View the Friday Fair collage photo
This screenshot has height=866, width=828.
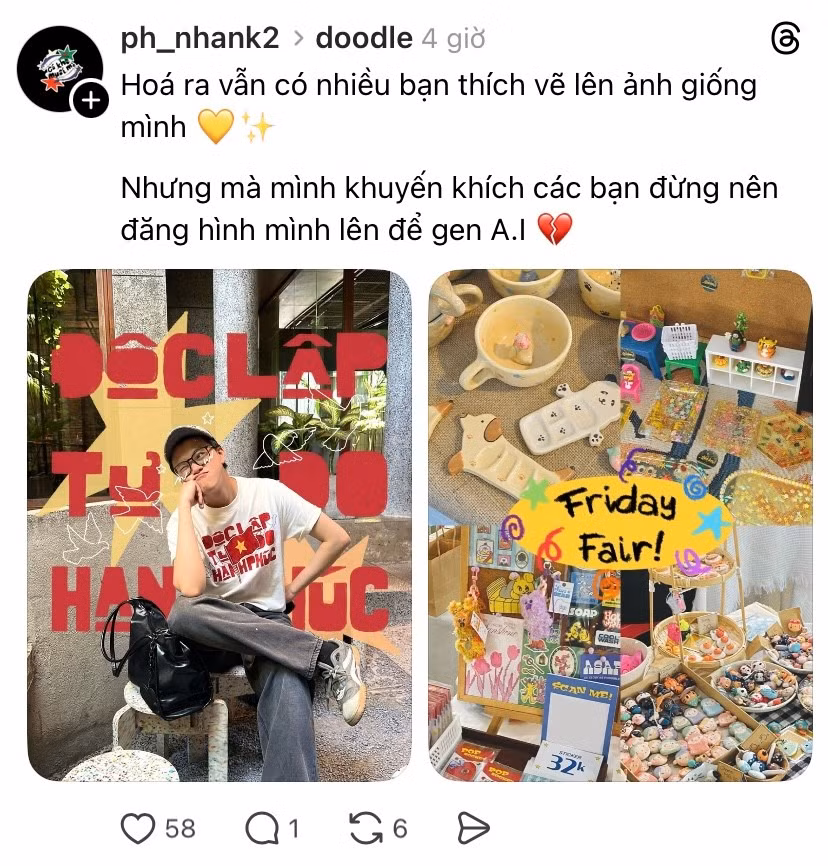pos(620,525)
